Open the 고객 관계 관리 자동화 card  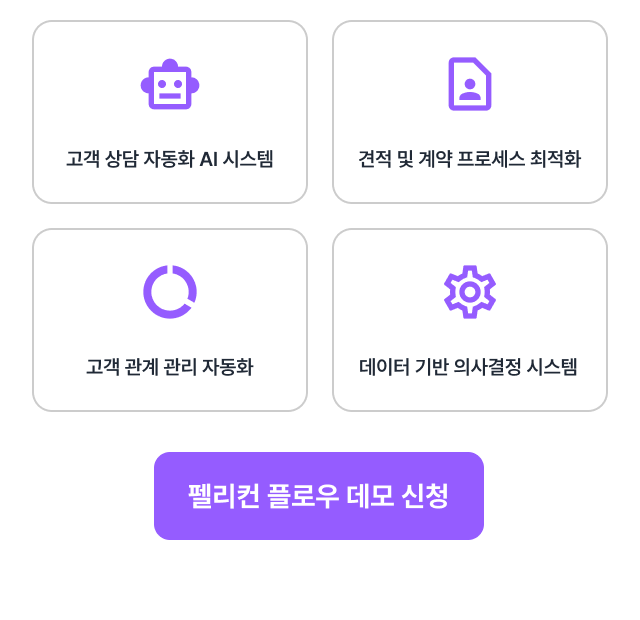click(170, 320)
